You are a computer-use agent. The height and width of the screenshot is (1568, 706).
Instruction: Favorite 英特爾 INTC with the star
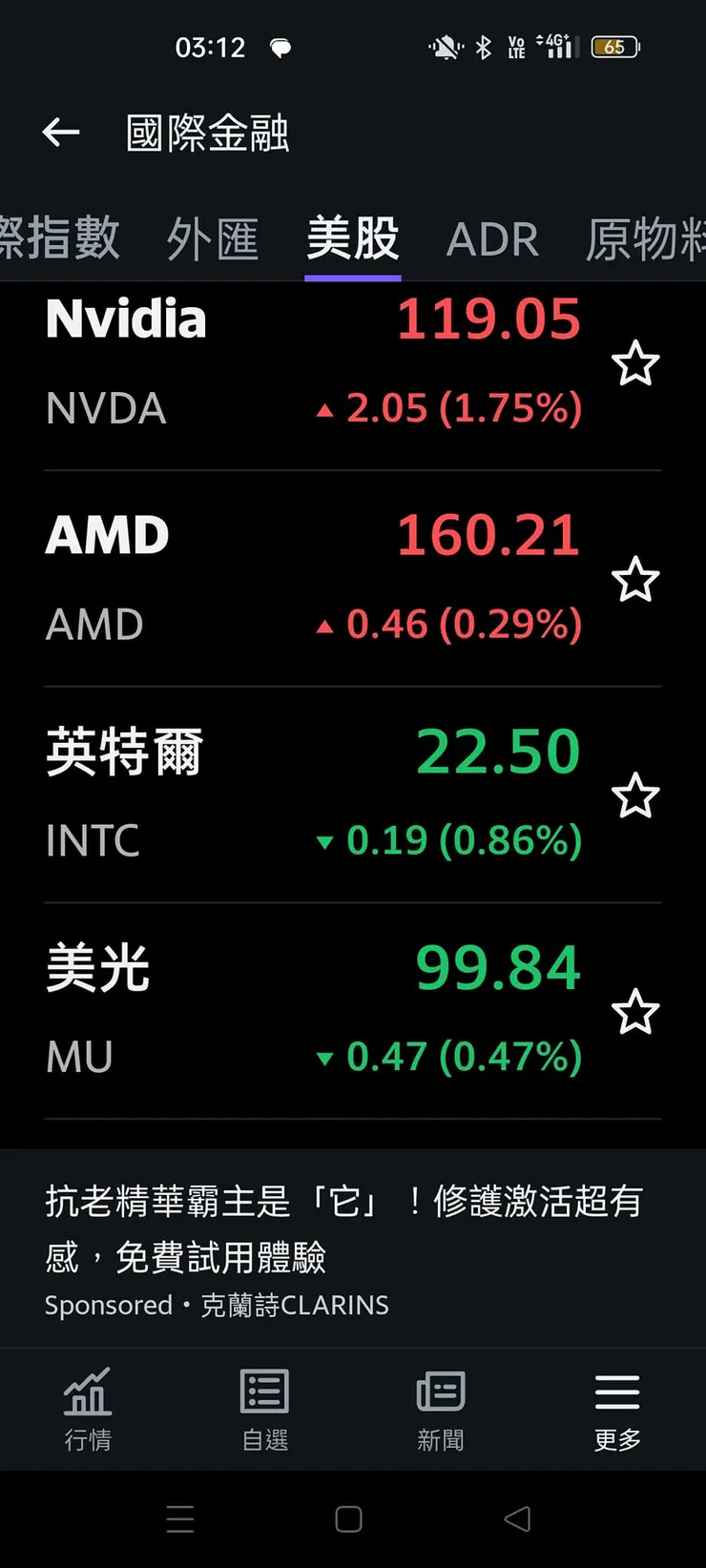634,796
